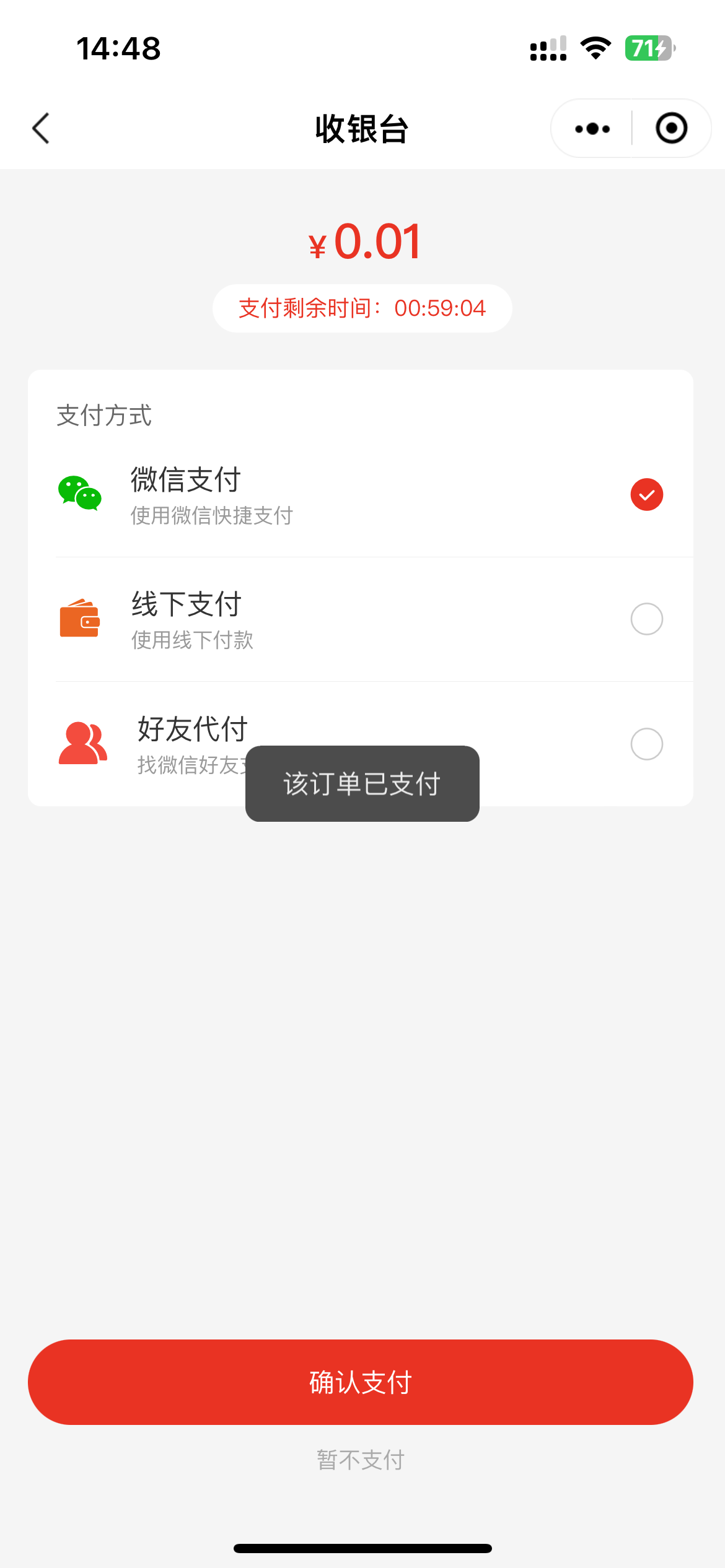725x1568 pixels.
Task: Choose 线下支付 offline payment option
Action: [x=361, y=619]
